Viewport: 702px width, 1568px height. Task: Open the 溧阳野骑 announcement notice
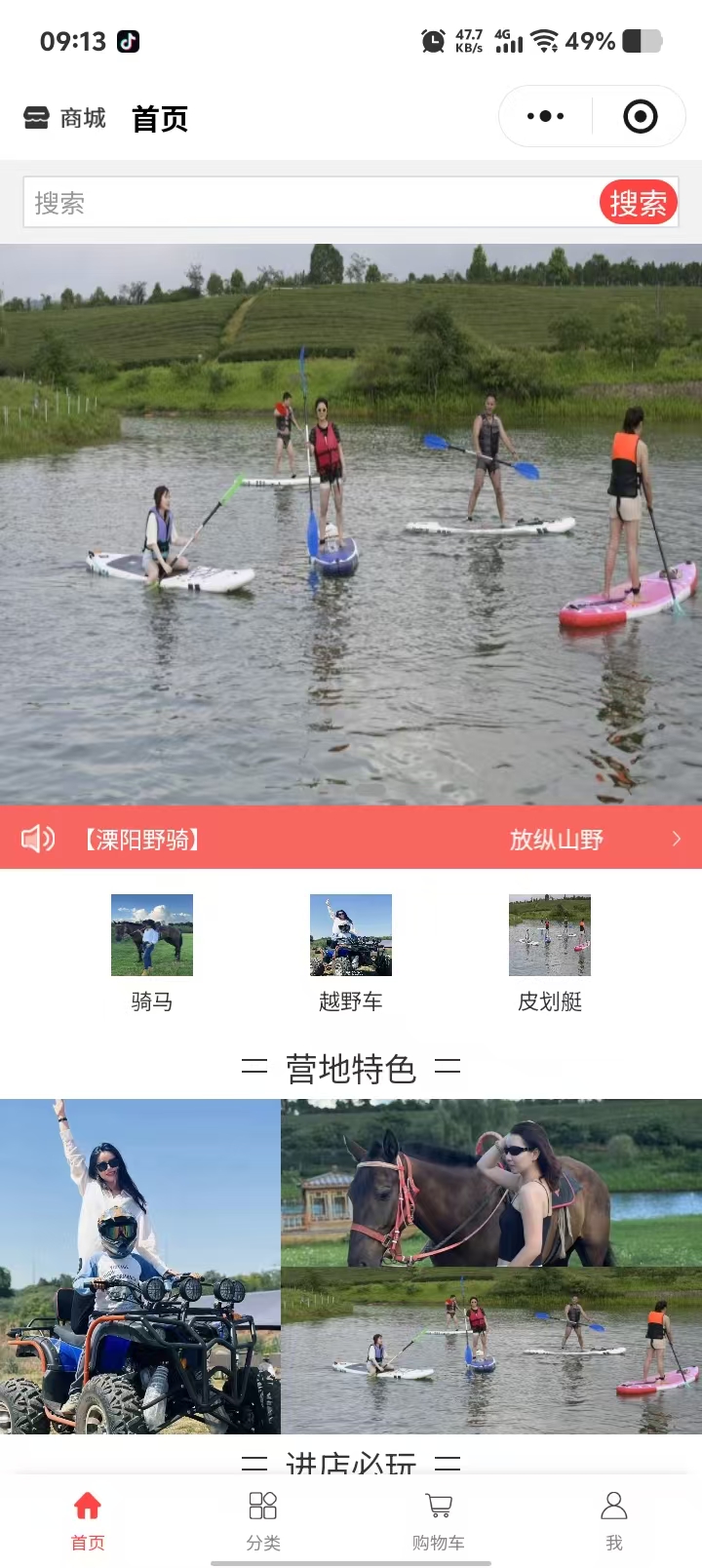[x=351, y=839]
